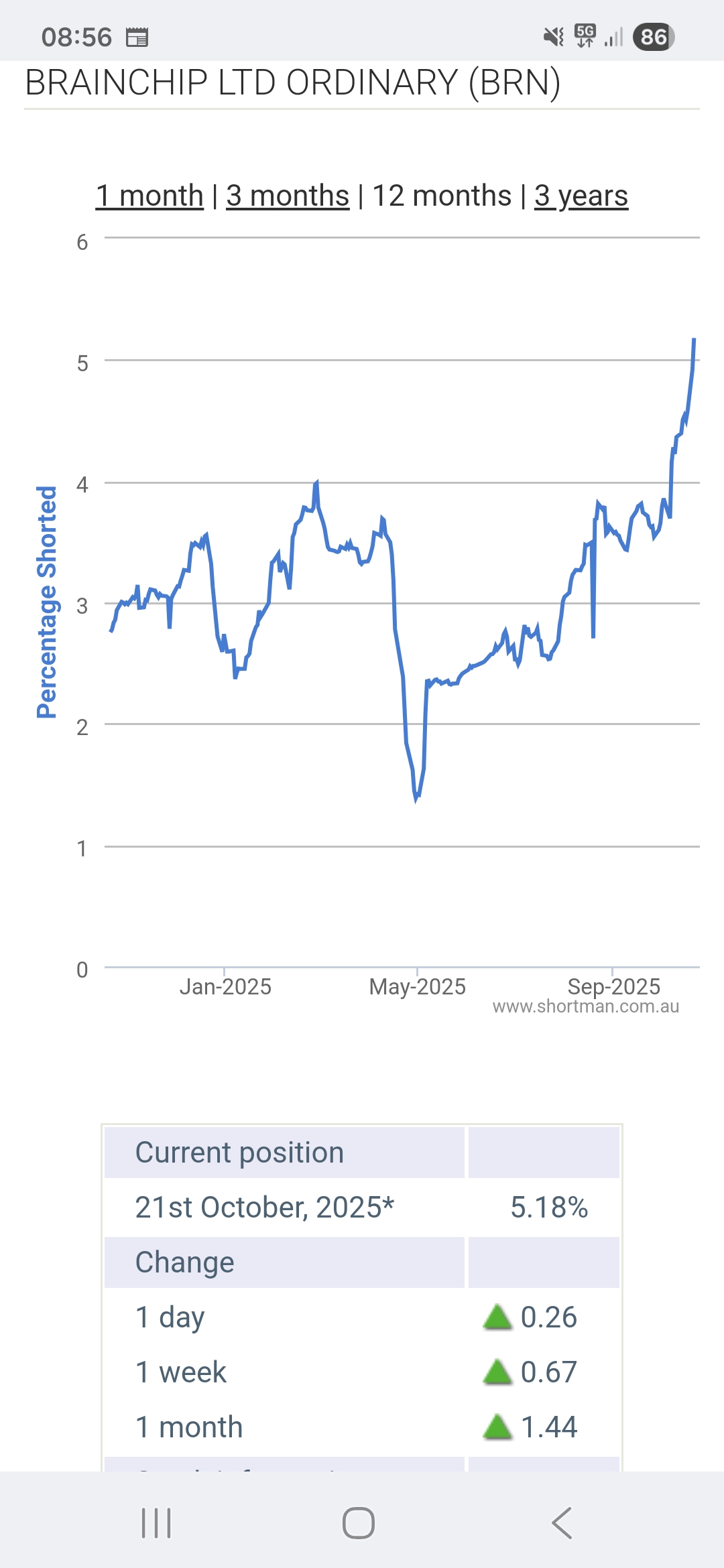Show the 3 months chart view
The height and width of the screenshot is (1568, 724).
click(x=288, y=196)
